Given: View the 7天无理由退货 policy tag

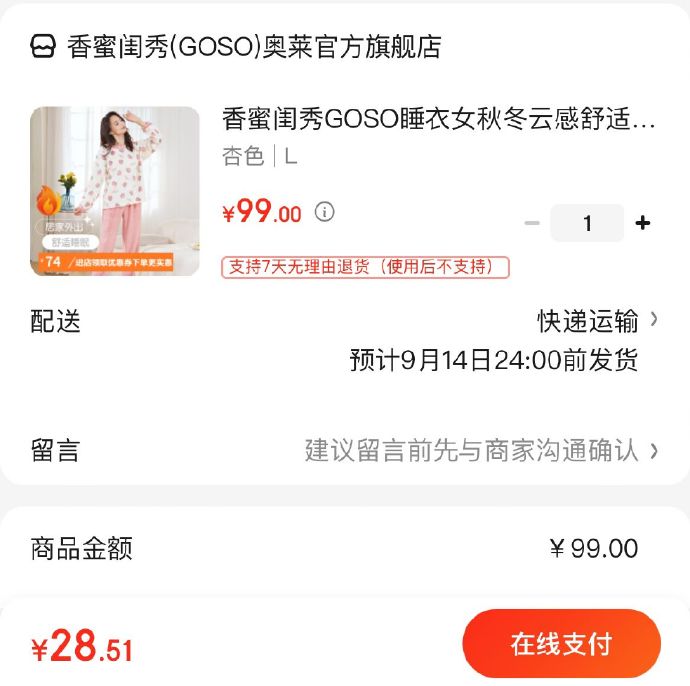Looking at the screenshot, I should pyautogui.click(x=365, y=267).
